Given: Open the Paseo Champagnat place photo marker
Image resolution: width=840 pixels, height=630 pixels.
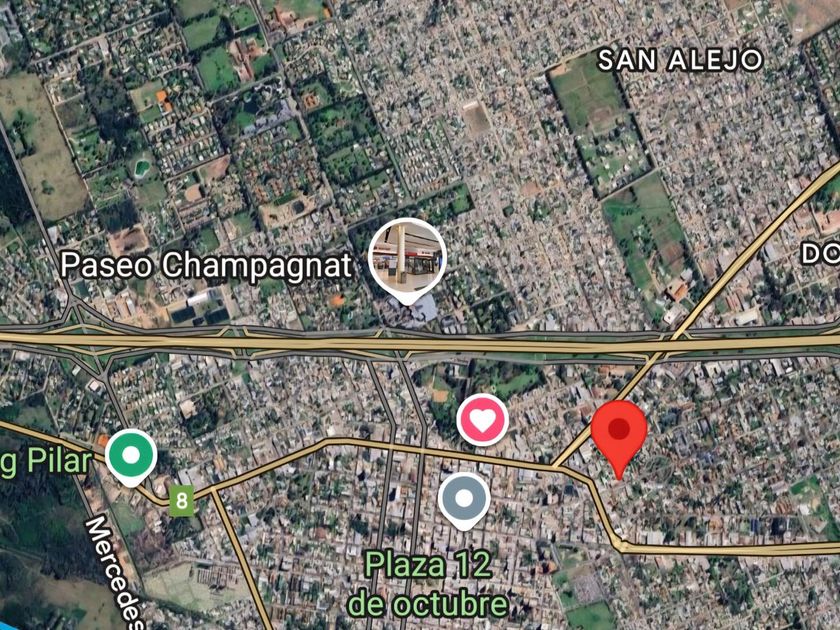Looking at the screenshot, I should pos(407,256).
